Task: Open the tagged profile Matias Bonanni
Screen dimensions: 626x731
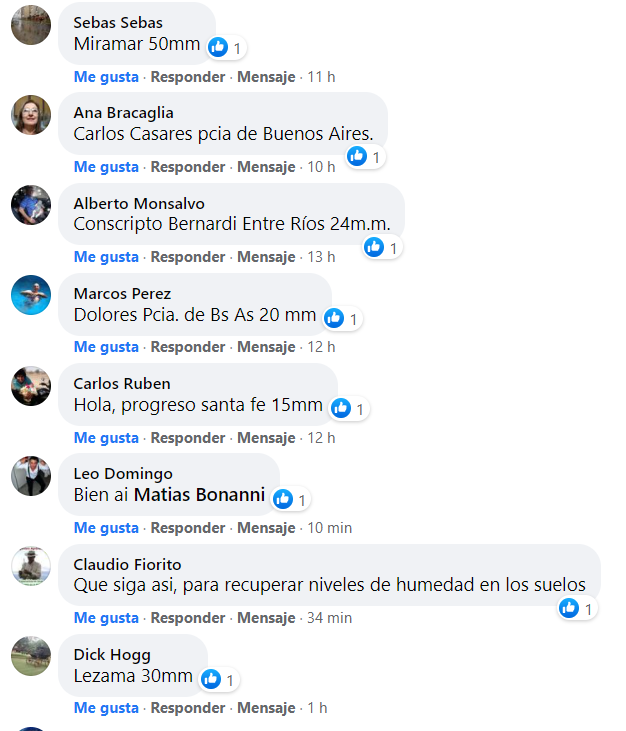Action: click(199, 495)
